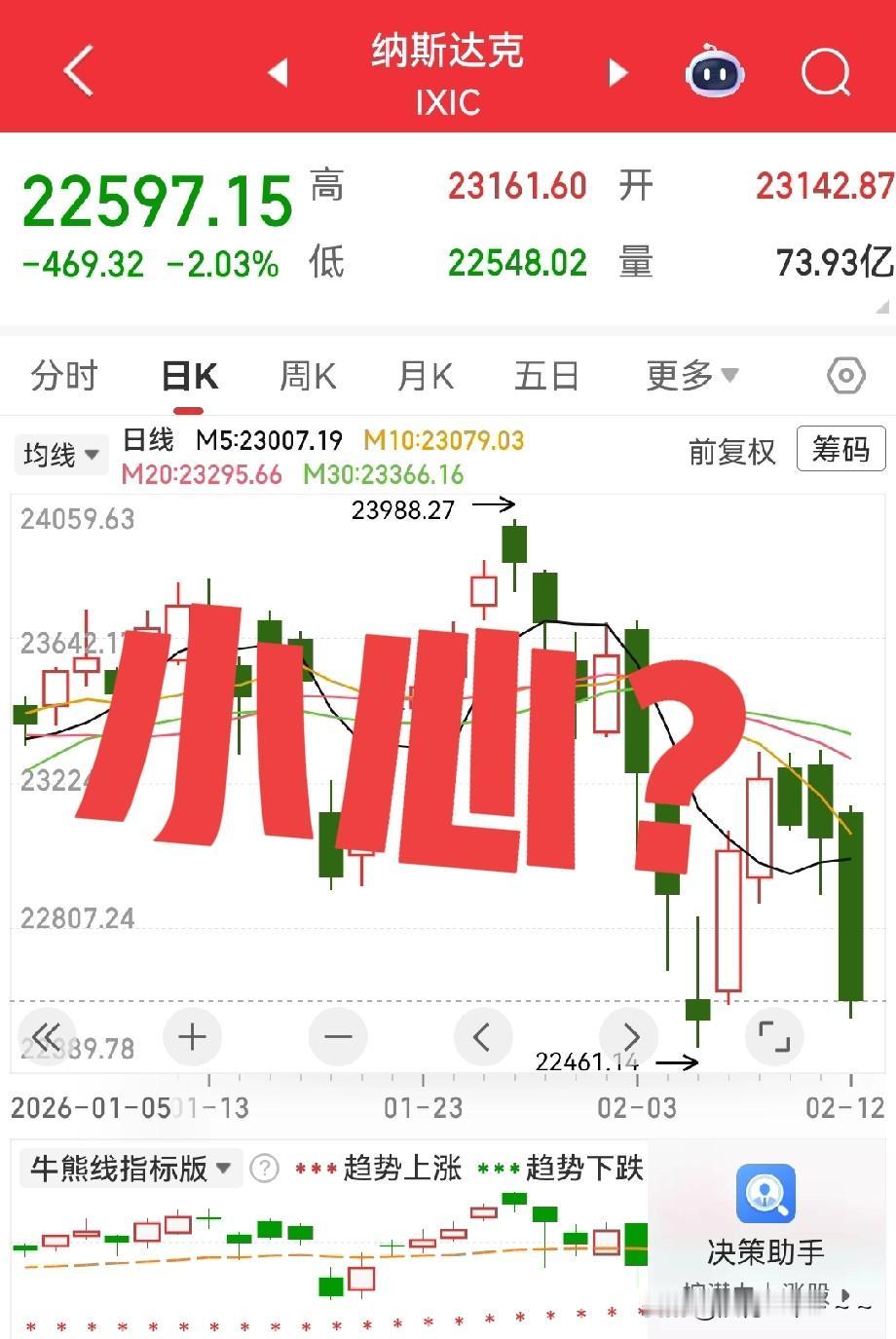Open the 均线 indicator dropdown

tap(60, 454)
